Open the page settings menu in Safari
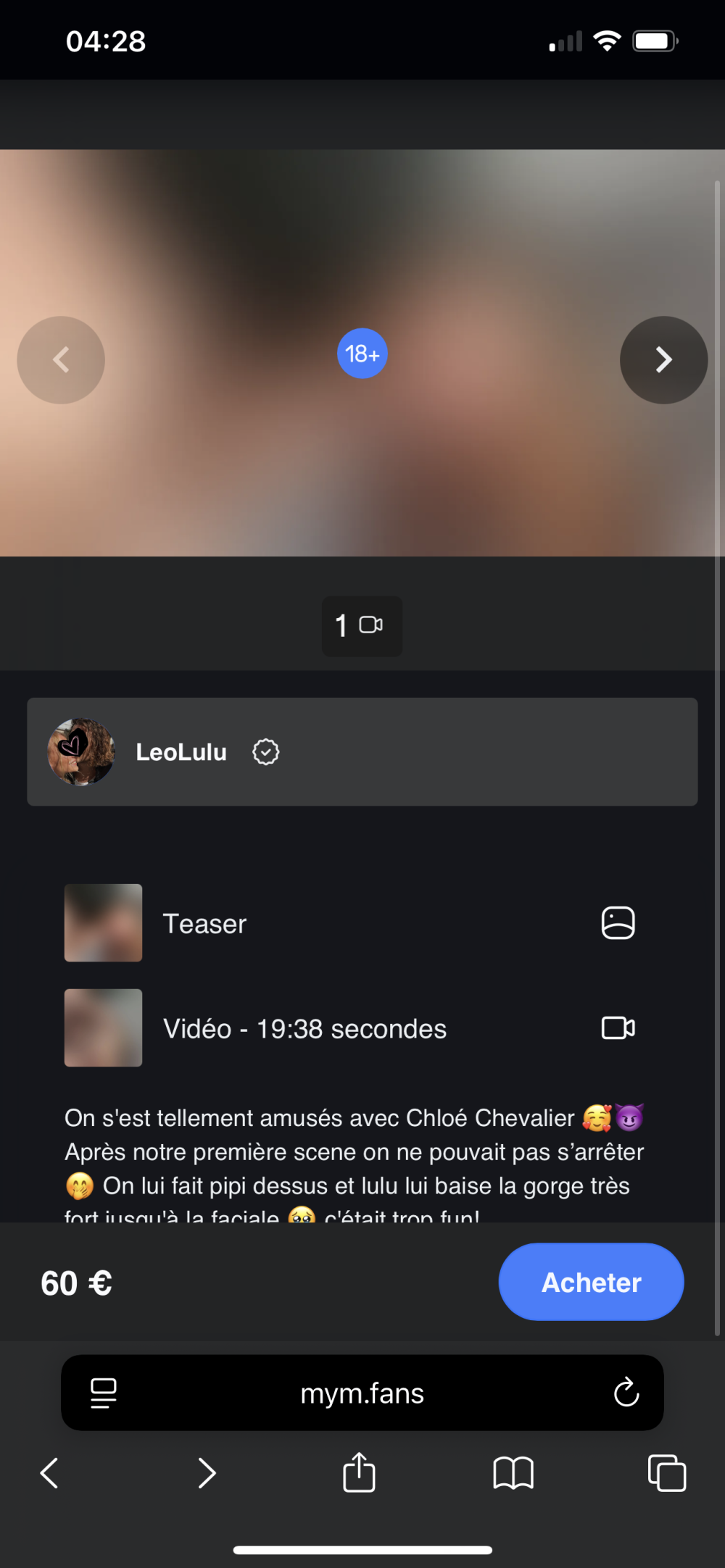 point(104,1393)
